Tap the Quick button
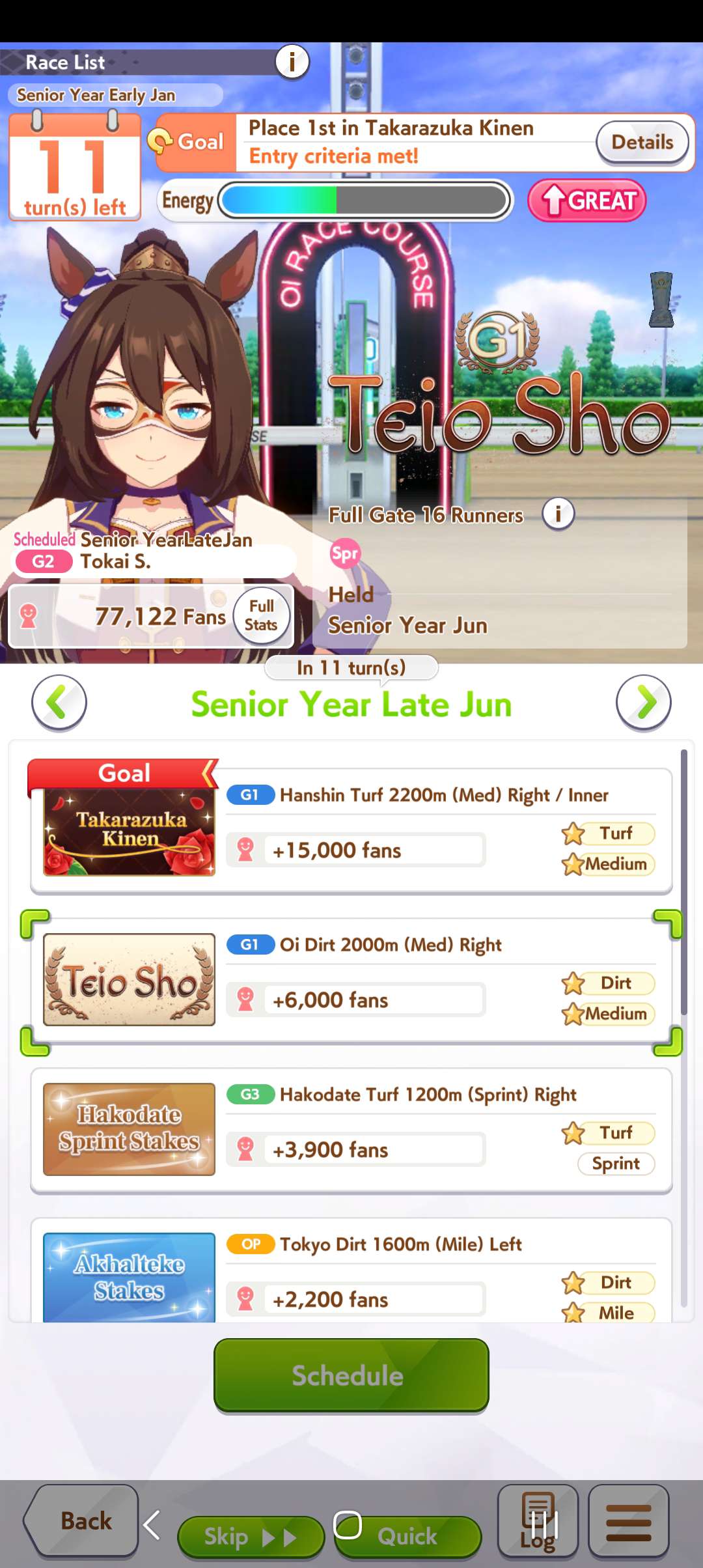The image size is (703, 1568). (x=407, y=1537)
